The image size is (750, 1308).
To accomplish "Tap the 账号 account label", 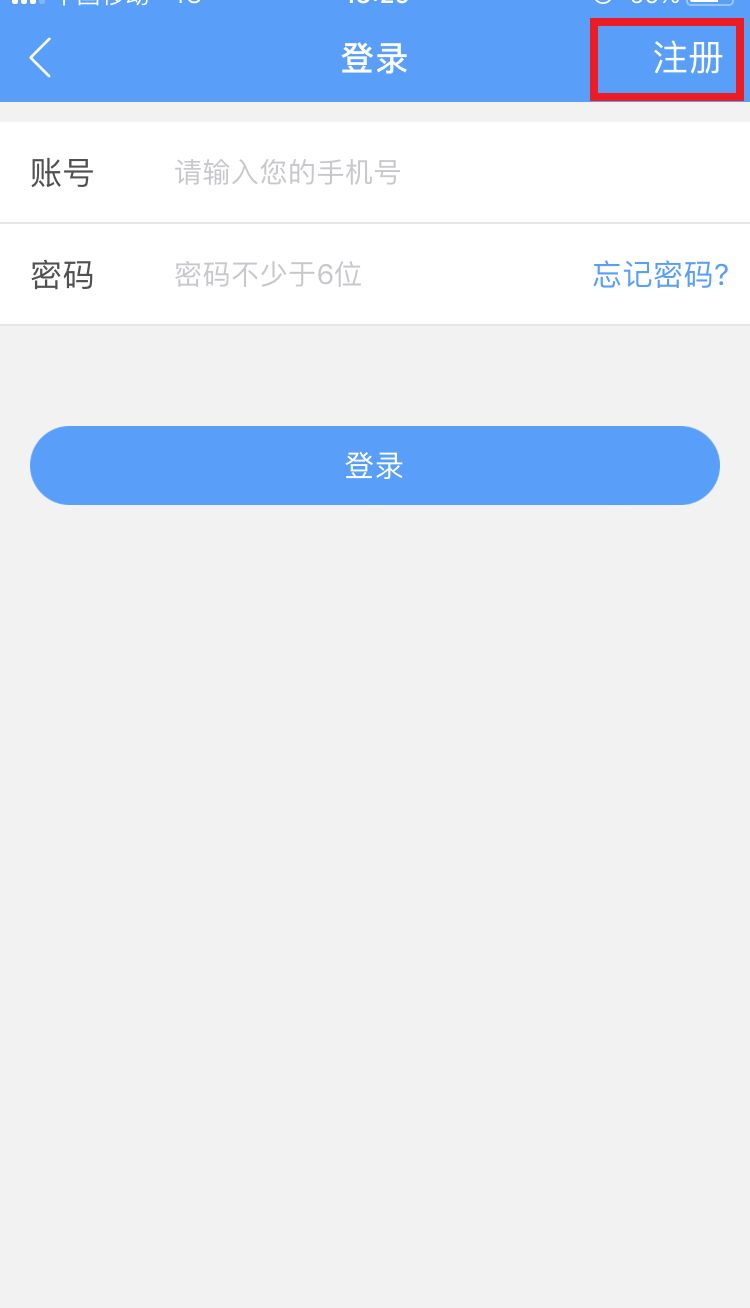I will [62, 172].
